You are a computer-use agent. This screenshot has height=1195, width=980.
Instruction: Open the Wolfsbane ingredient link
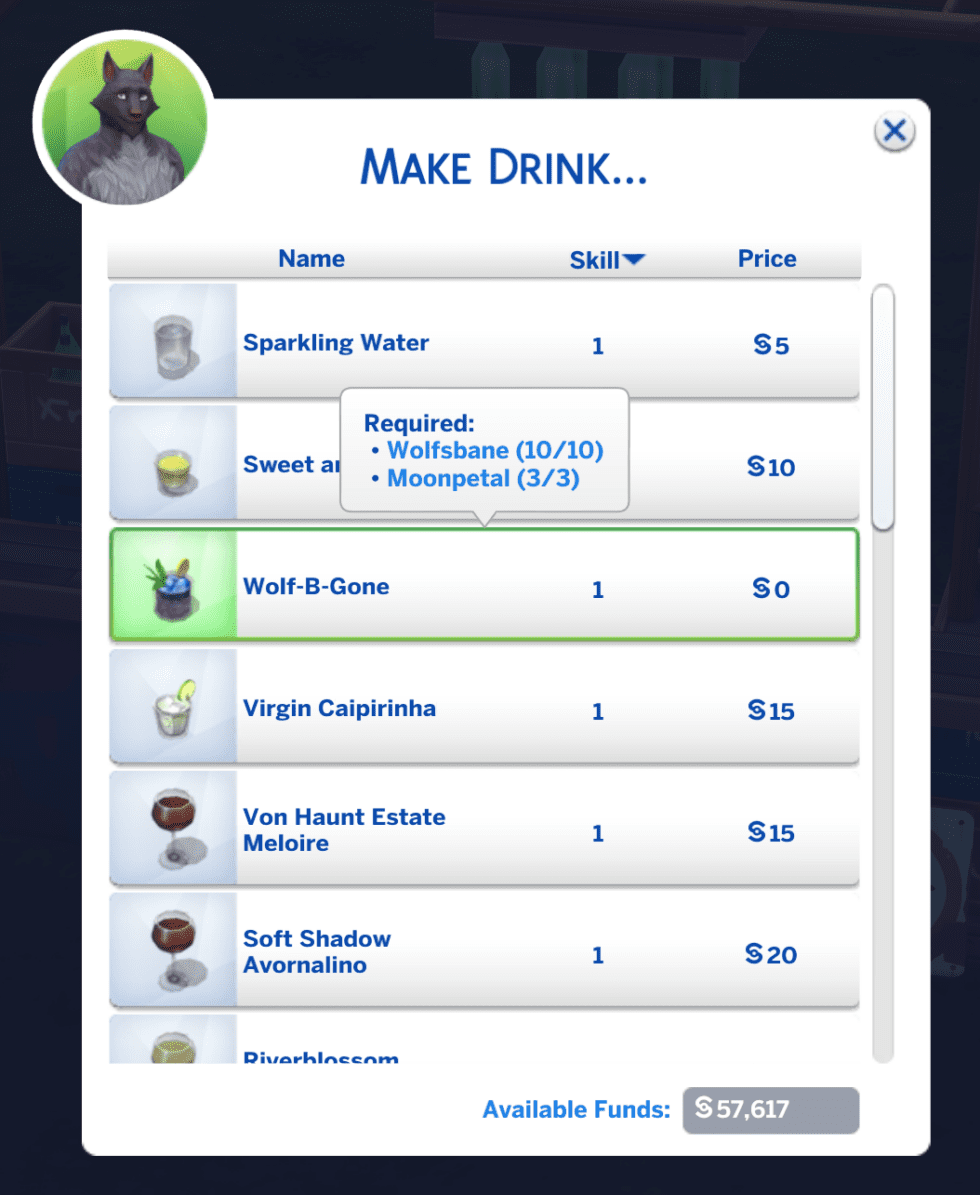pyautogui.click(x=494, y=451)
